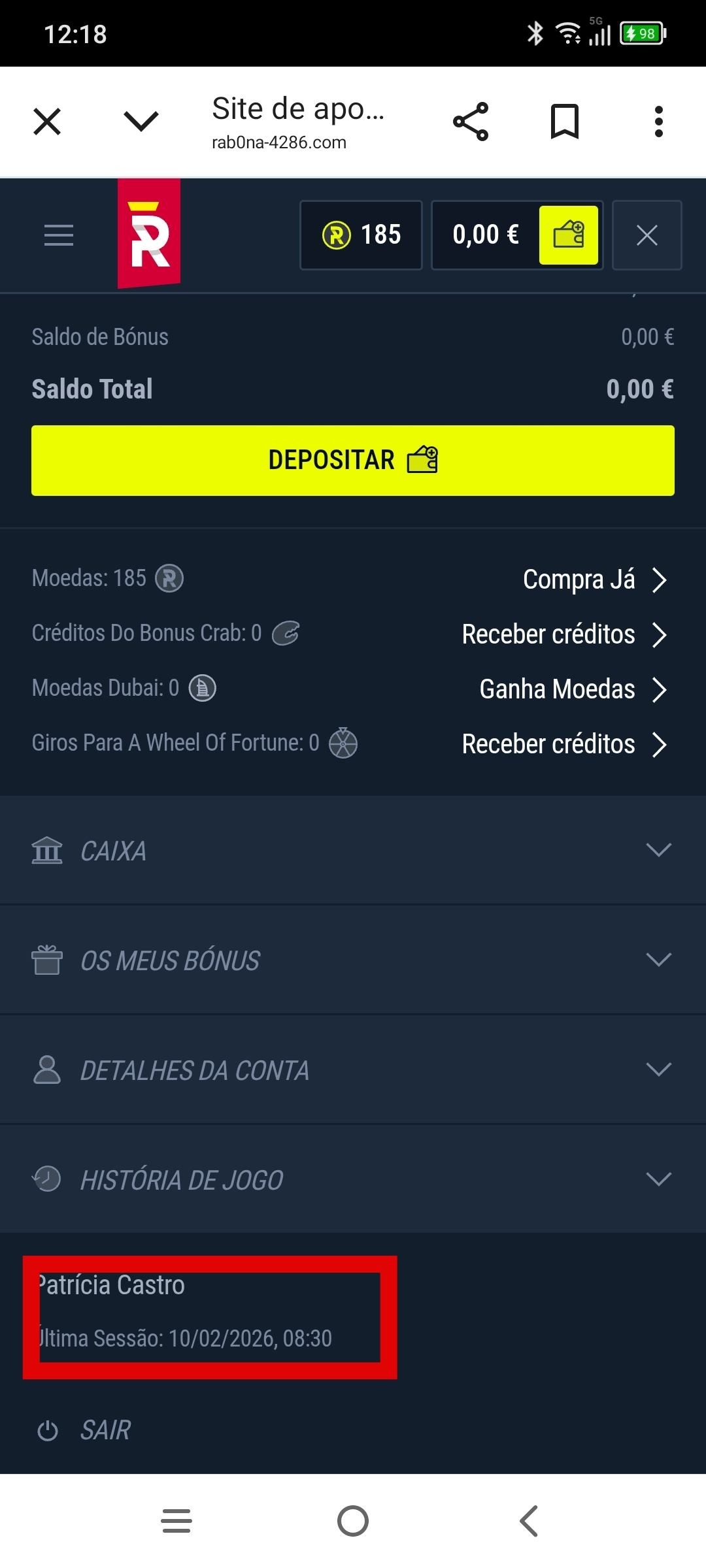706x1568 pixels.
Task: Open Ganha Moedas for Dubai coins
Action: click(572, 689)
